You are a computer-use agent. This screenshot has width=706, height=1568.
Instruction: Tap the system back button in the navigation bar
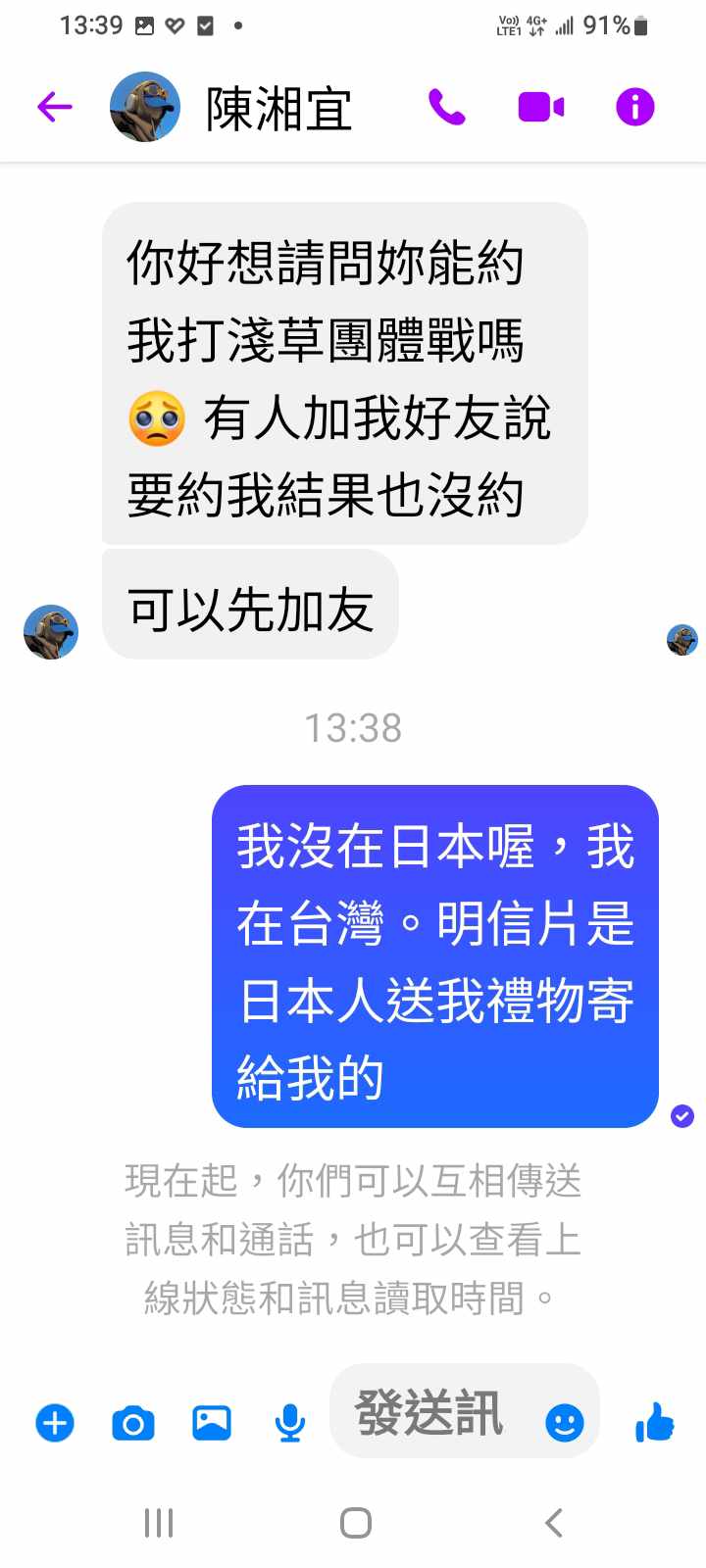coord(554,1523)
